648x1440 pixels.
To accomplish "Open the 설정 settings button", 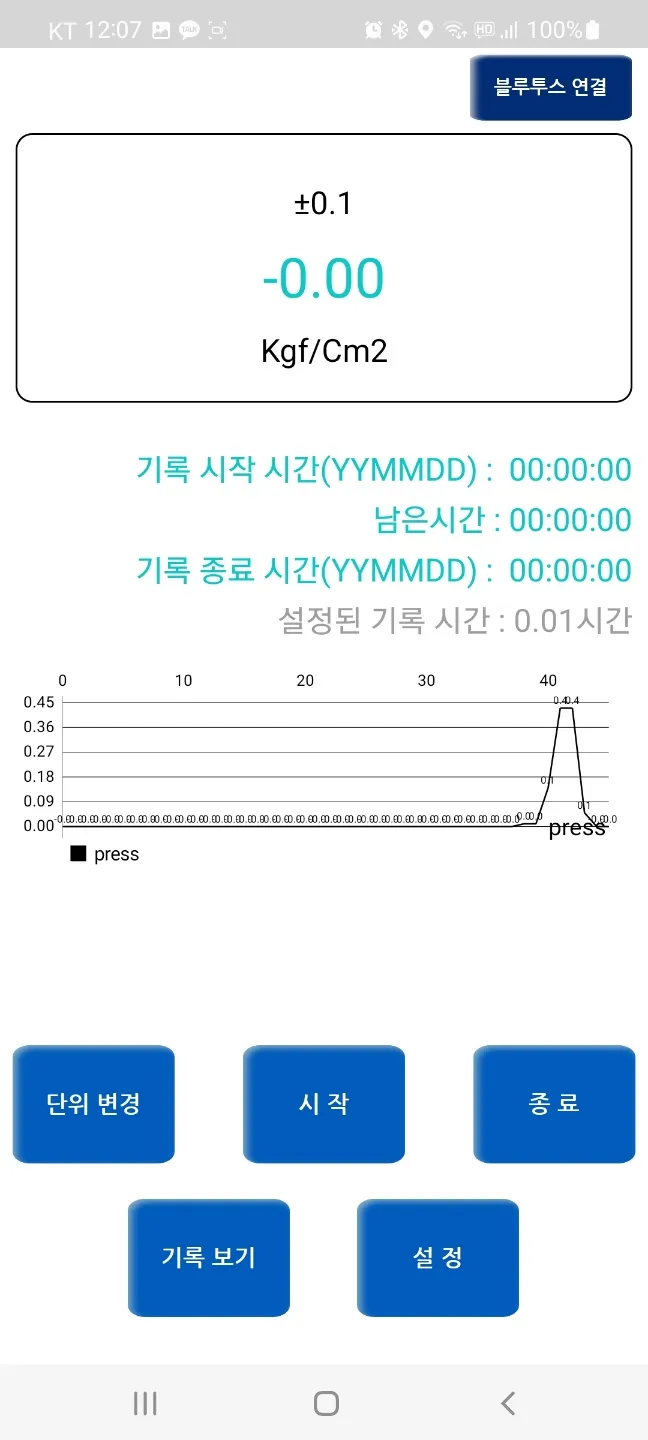I will point(438,1257).
